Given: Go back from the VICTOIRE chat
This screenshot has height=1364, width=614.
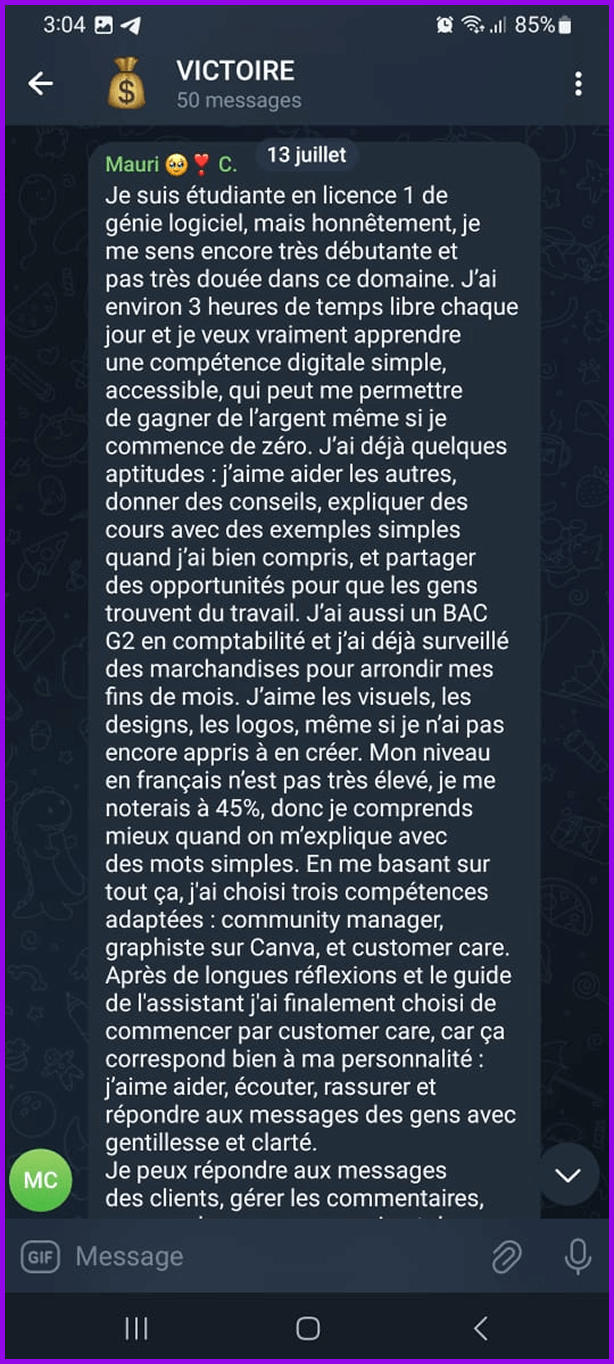Looking at the screenshot, I should 40,84.
